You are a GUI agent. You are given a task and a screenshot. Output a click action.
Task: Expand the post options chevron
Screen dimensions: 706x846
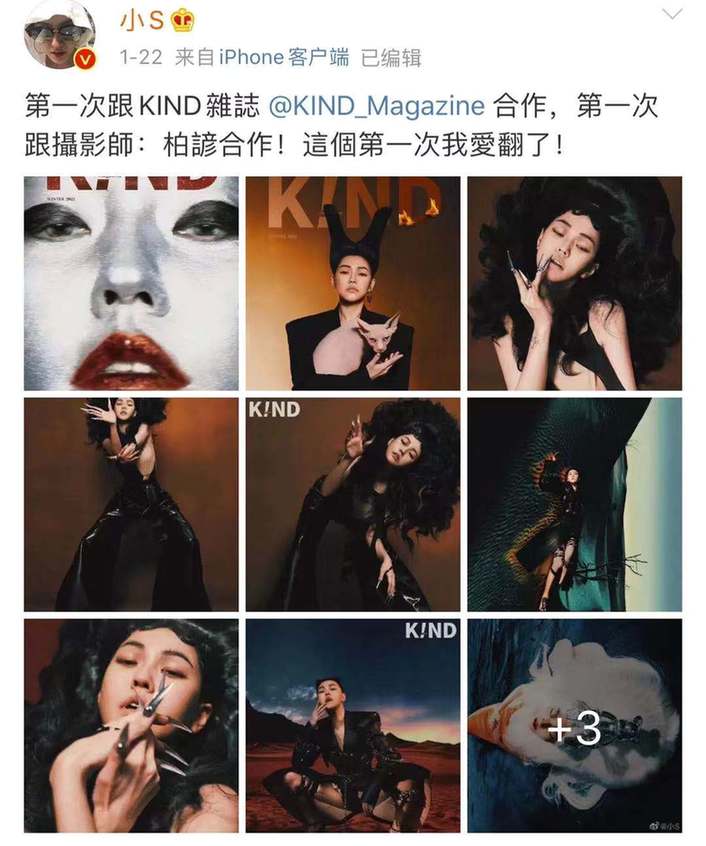673,16
